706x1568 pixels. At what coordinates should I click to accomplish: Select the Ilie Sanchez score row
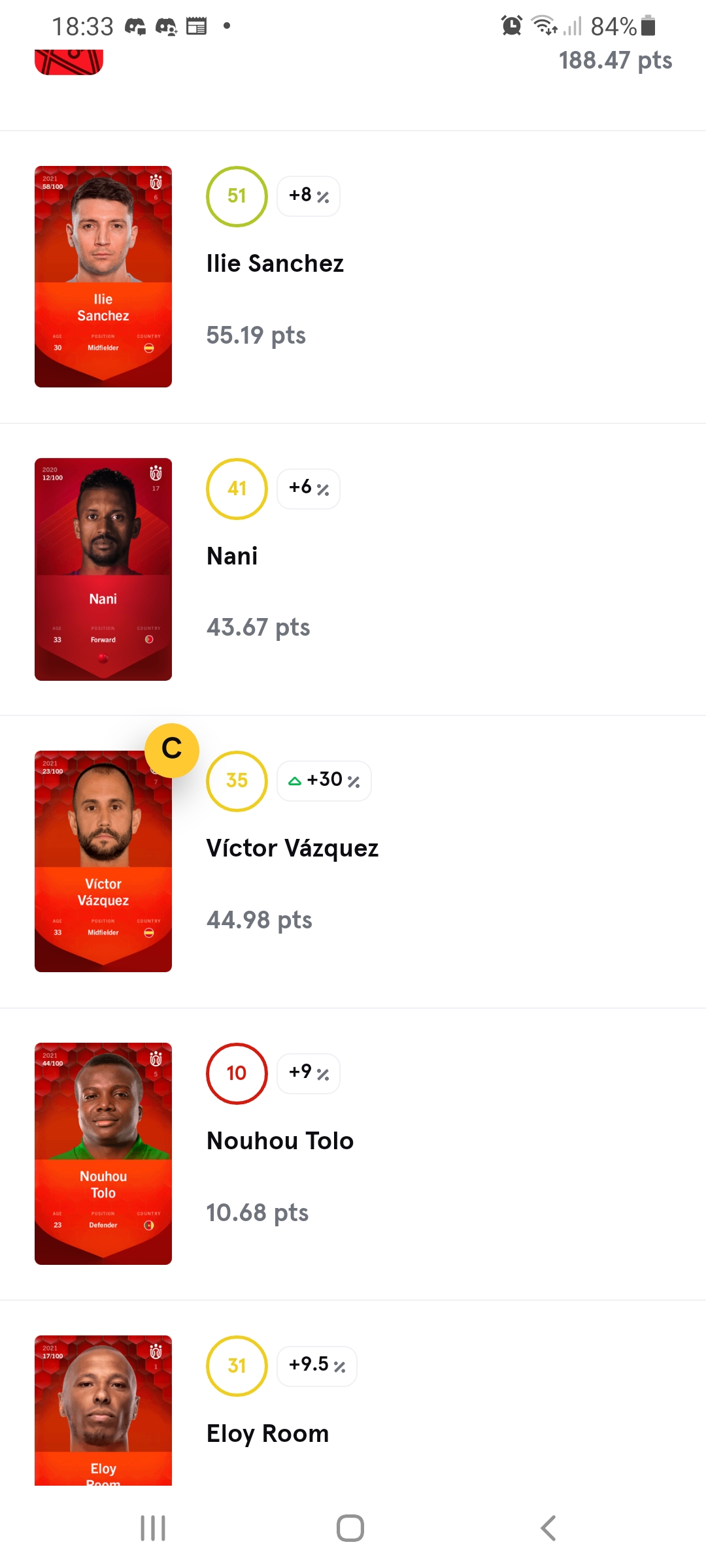tap(353, 277)
